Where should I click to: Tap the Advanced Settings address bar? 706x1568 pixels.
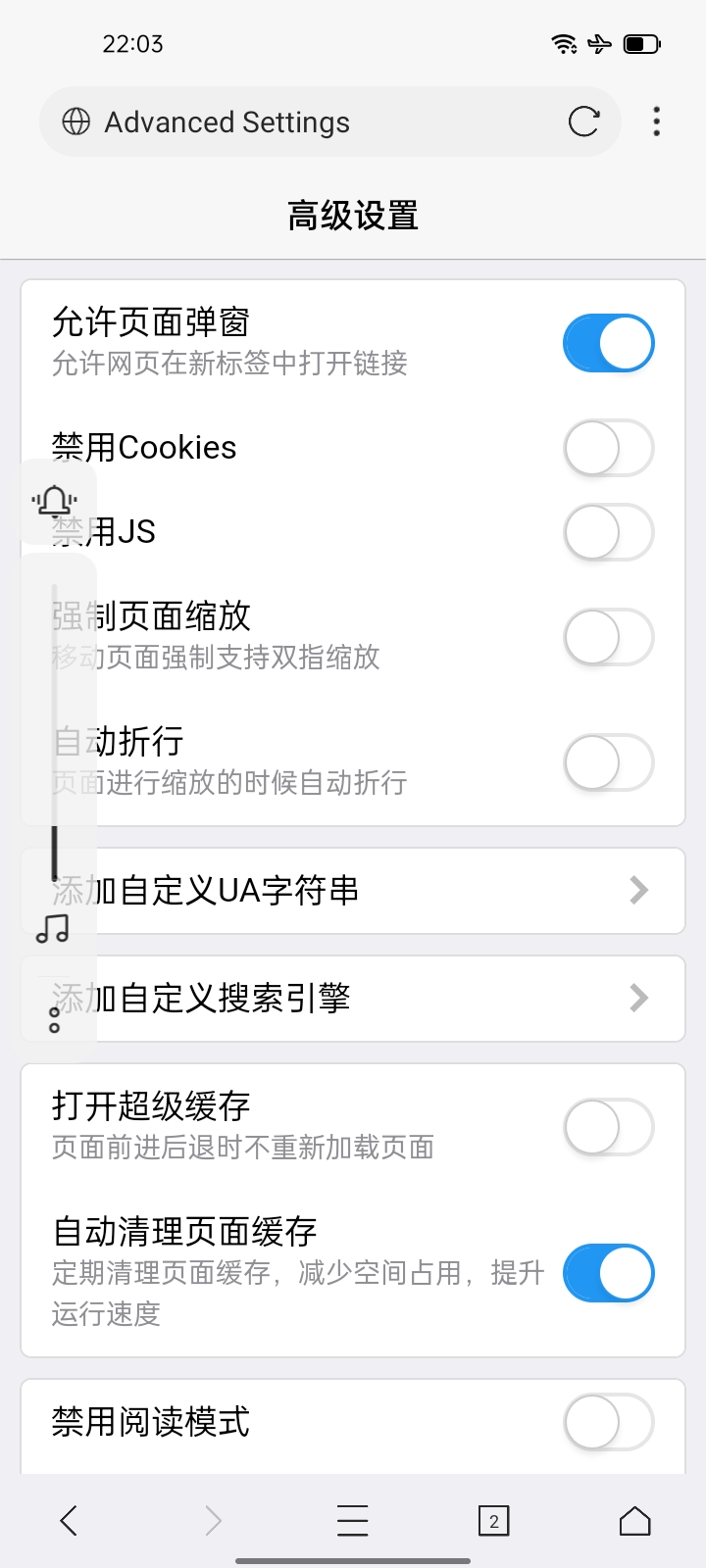[294, 122]
